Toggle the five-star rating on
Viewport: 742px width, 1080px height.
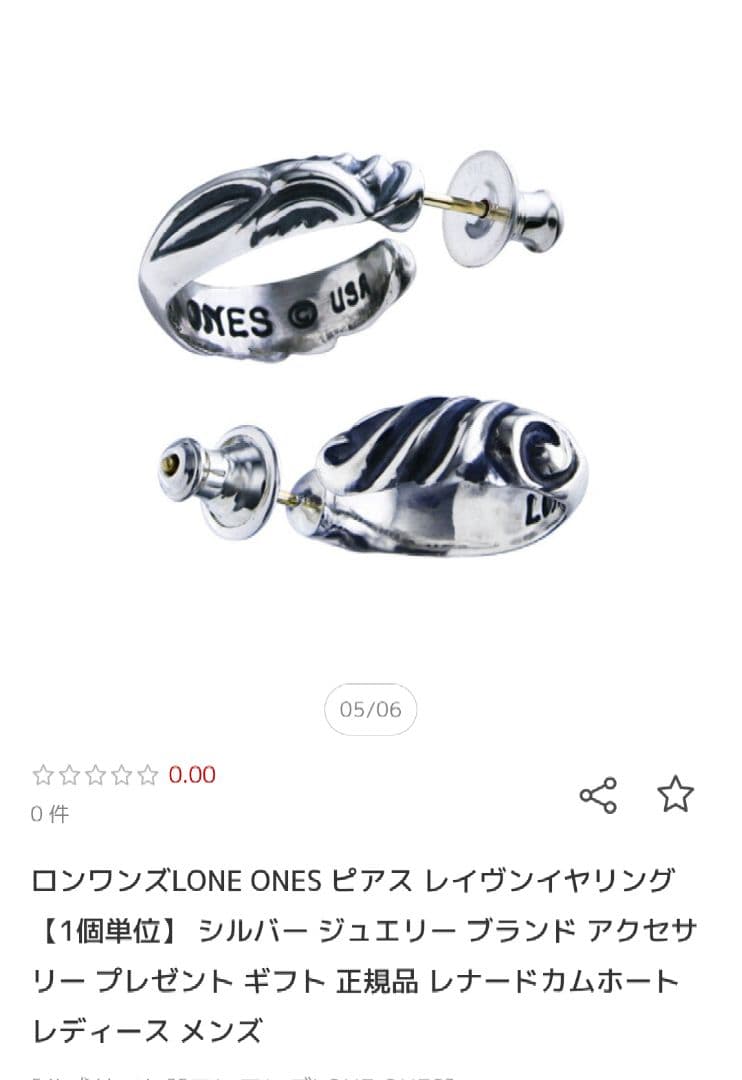[x=151, y=772]
